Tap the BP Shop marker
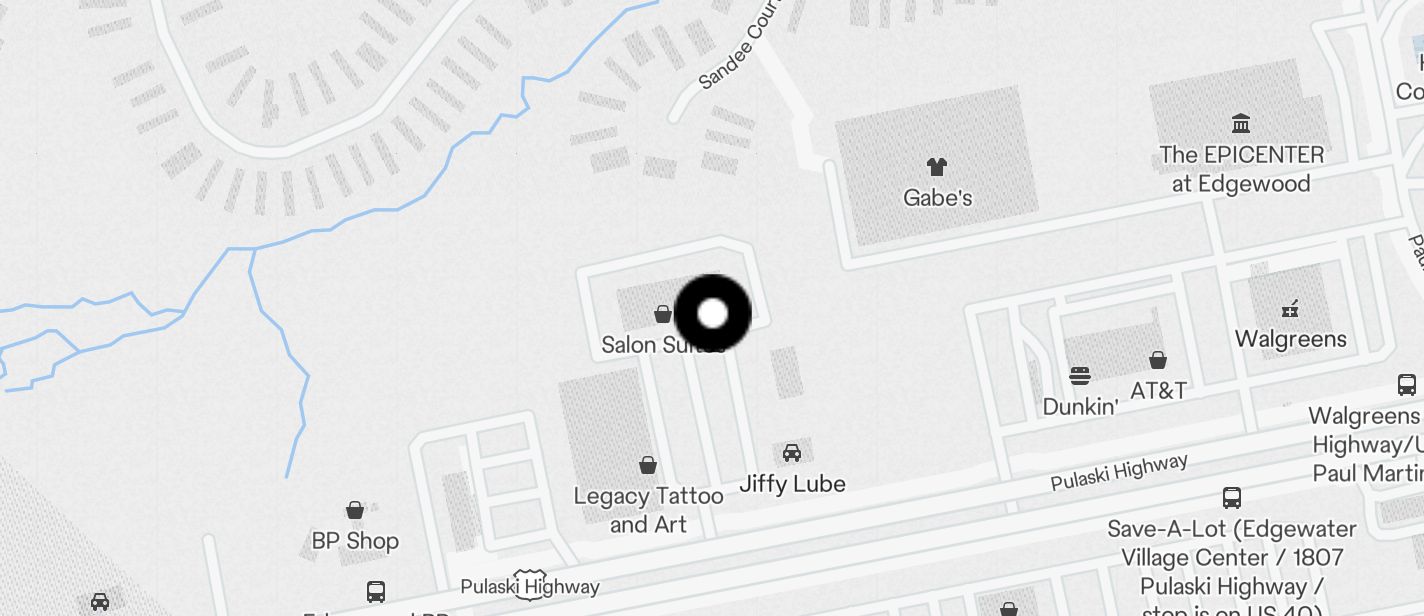The image size is (1424, 616). point(354,510)
